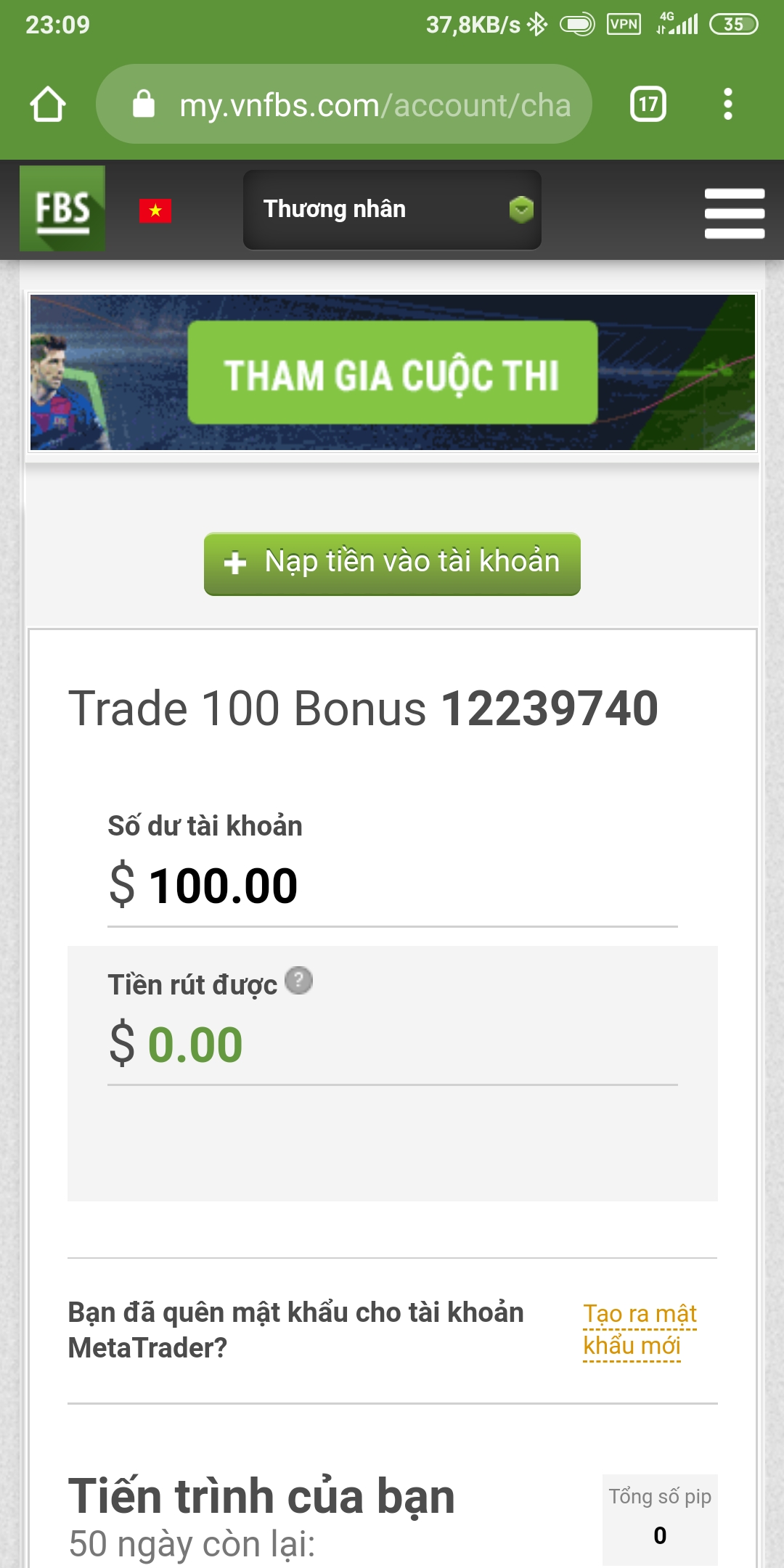Open the browser overflow menu
The width and height of the screenshot is (784, 1568).
pos(727,105)
